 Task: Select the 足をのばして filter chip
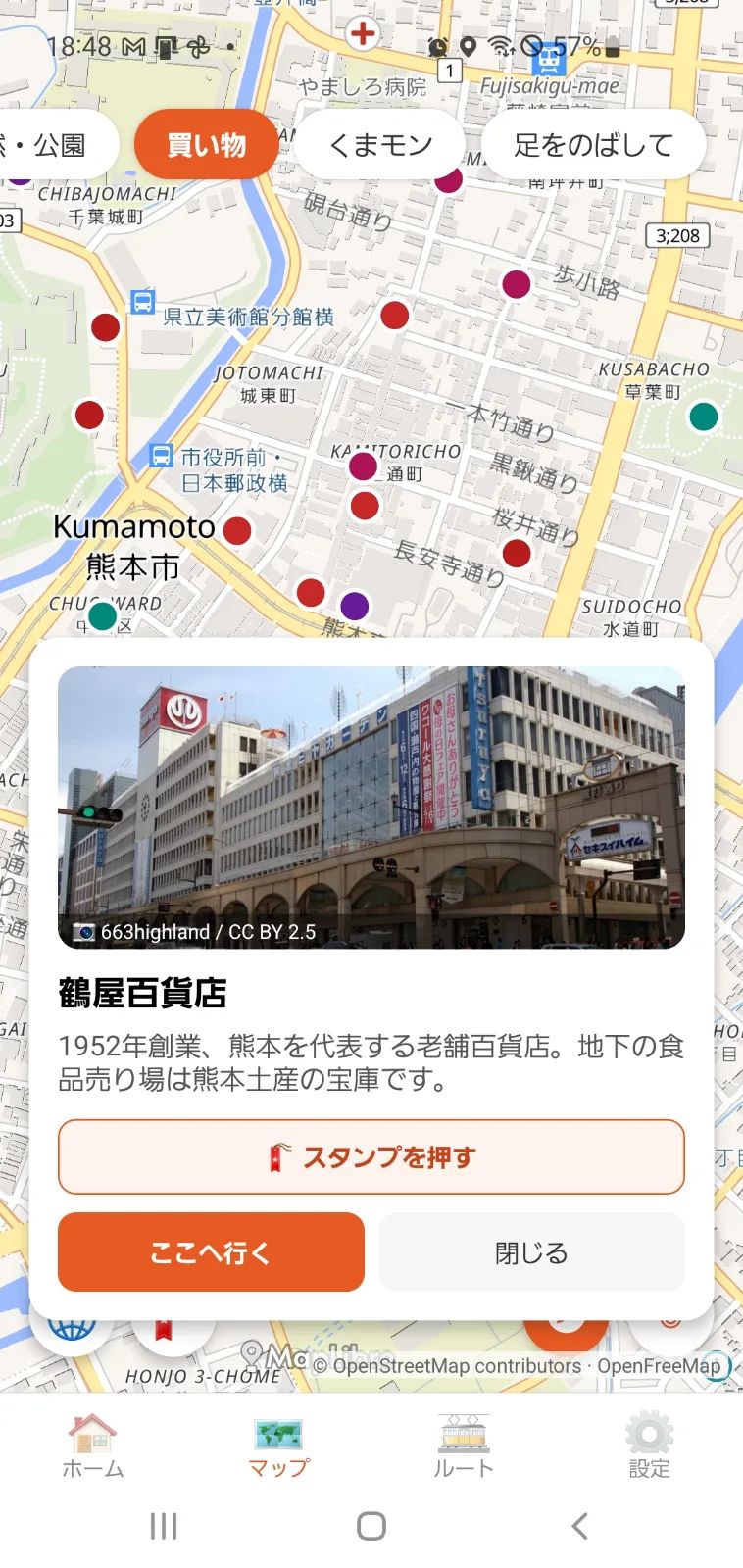(x=593, y=145)
